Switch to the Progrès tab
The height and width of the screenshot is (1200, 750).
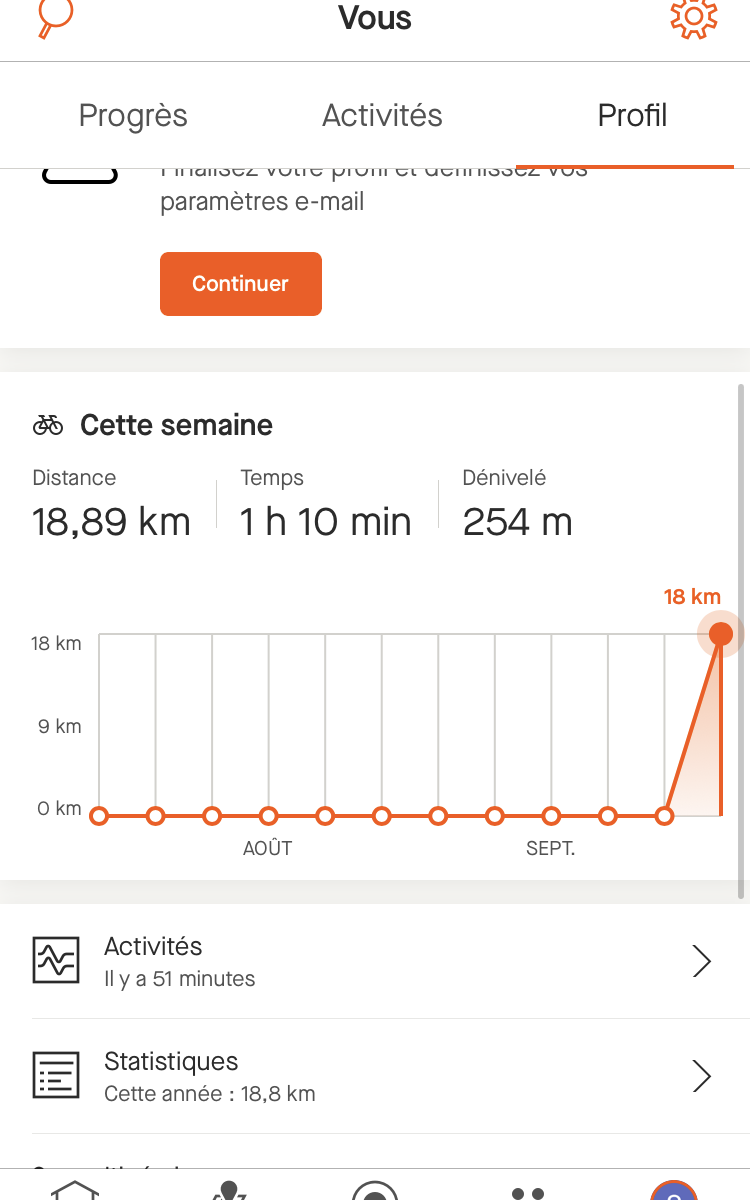tap(133, 115)
